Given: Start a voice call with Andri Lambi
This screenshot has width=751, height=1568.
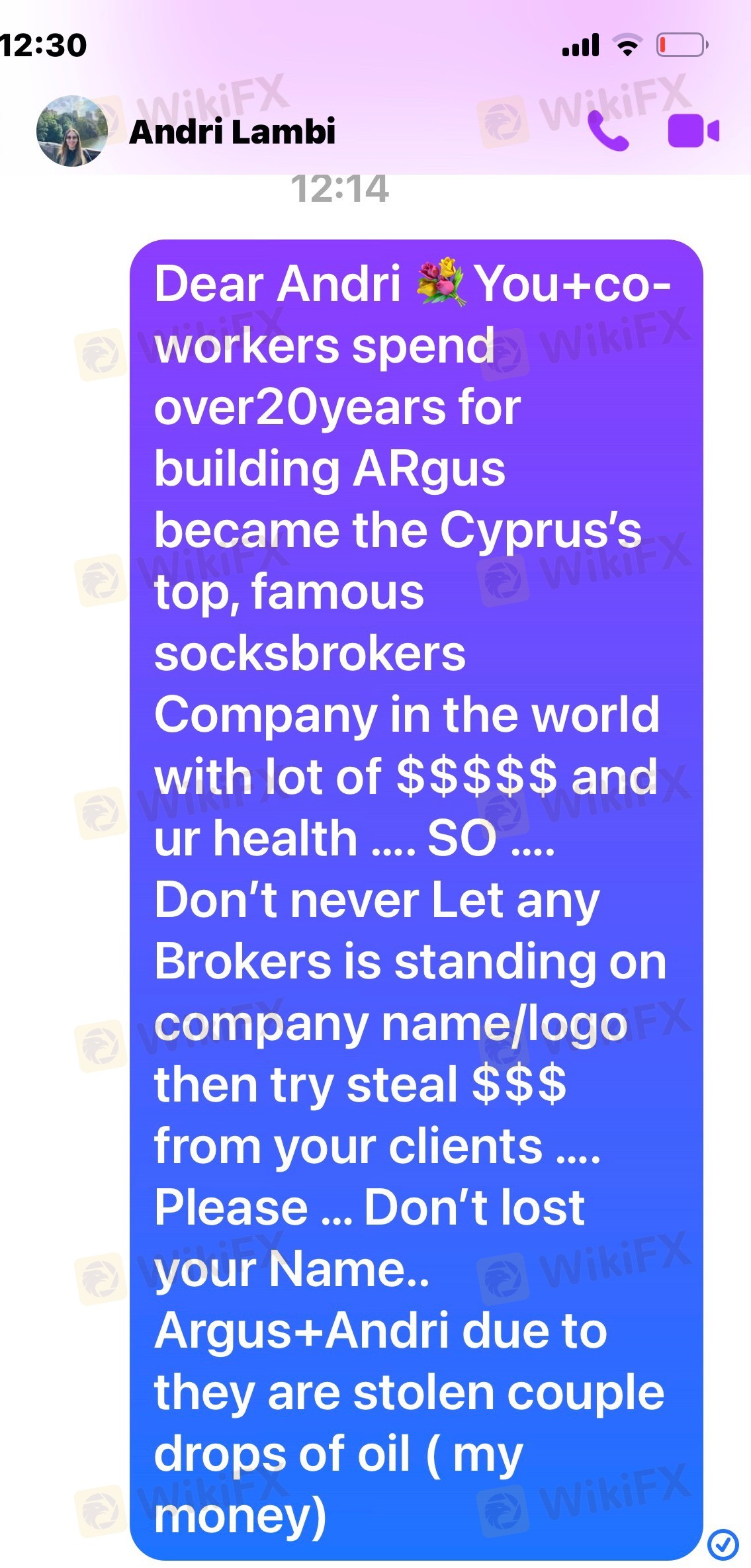Looking at the screenshot, I should (x=608, y=131).
